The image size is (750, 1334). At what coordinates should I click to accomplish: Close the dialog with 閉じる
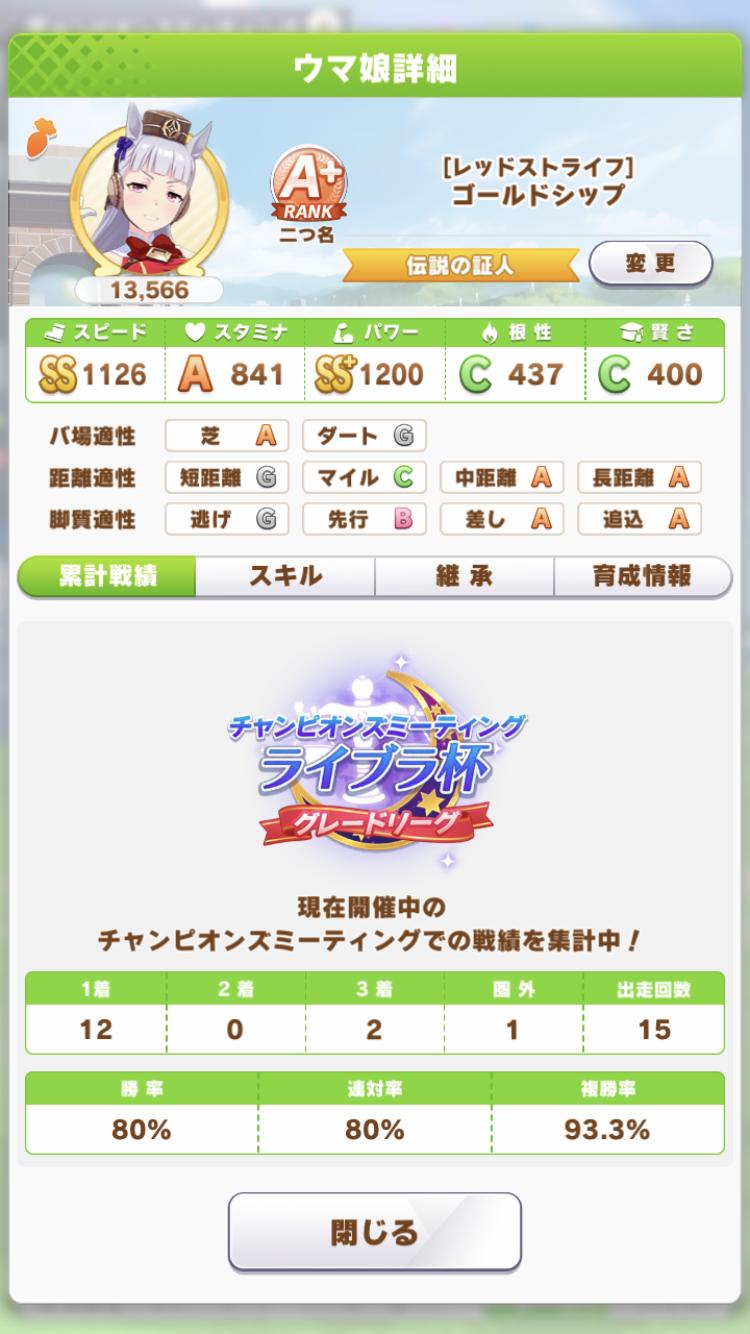374,1232
